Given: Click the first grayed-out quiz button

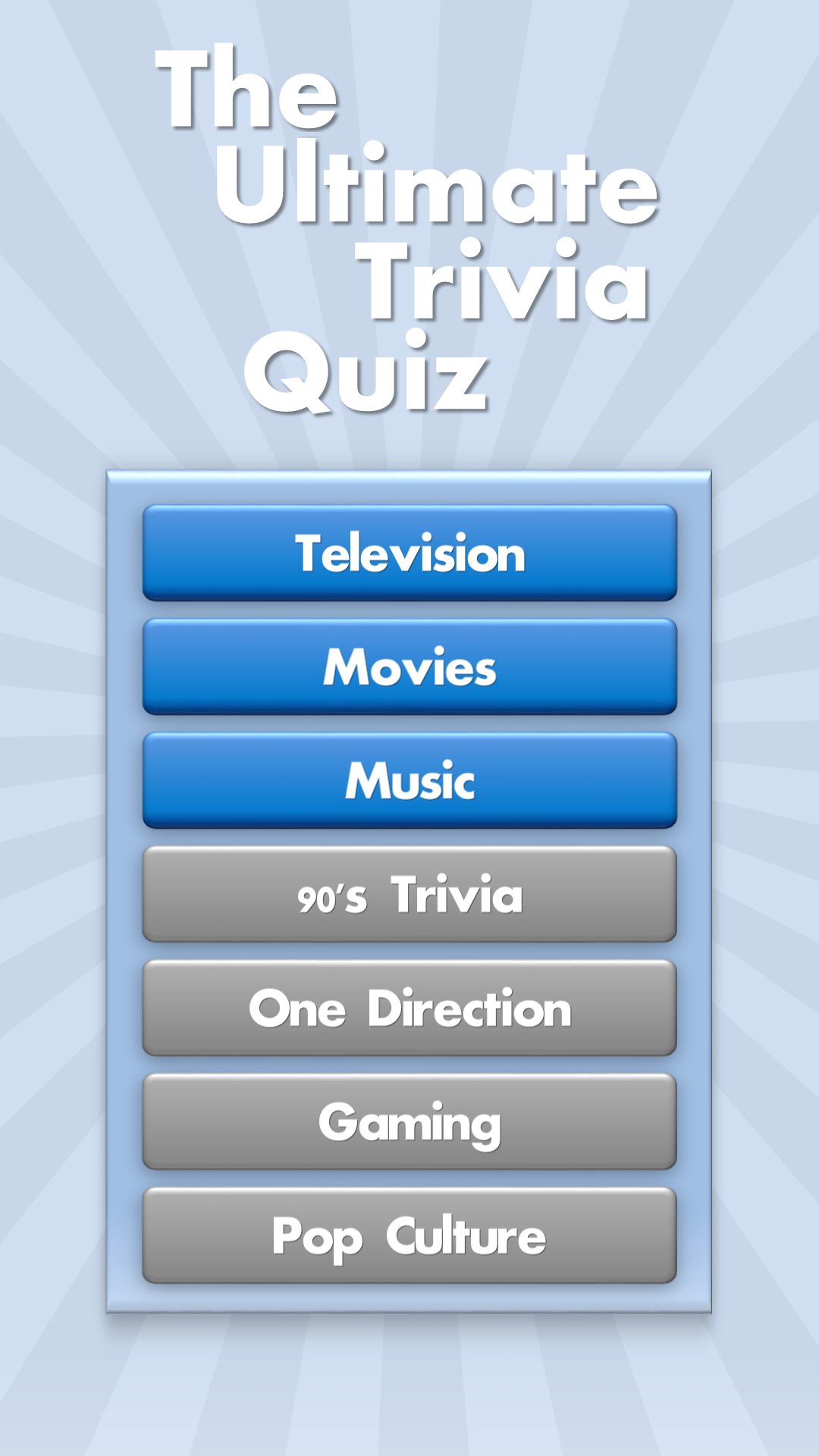Looking at the screenshot, I should coord(409,895).
